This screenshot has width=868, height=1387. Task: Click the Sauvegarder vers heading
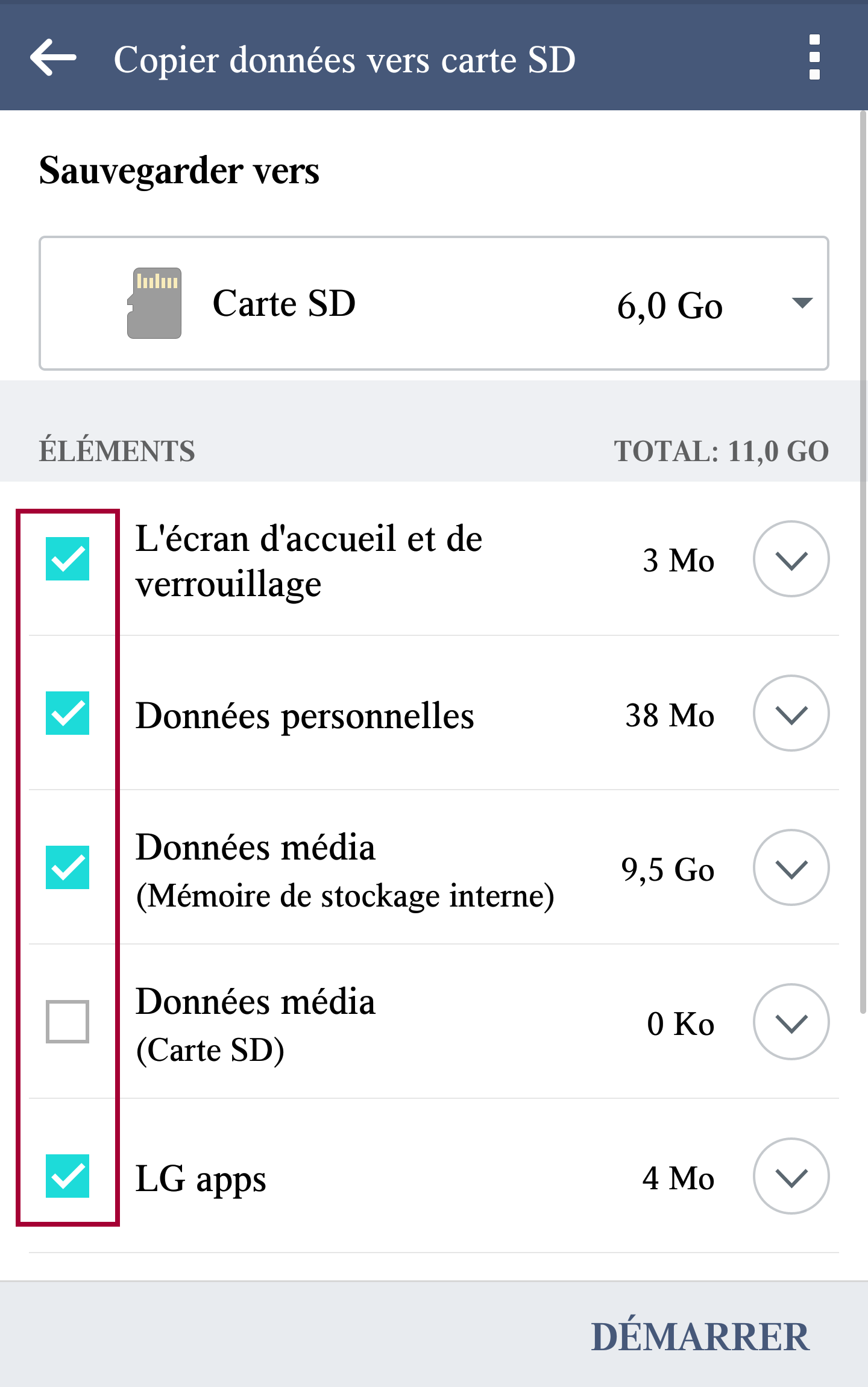(180, 171)
